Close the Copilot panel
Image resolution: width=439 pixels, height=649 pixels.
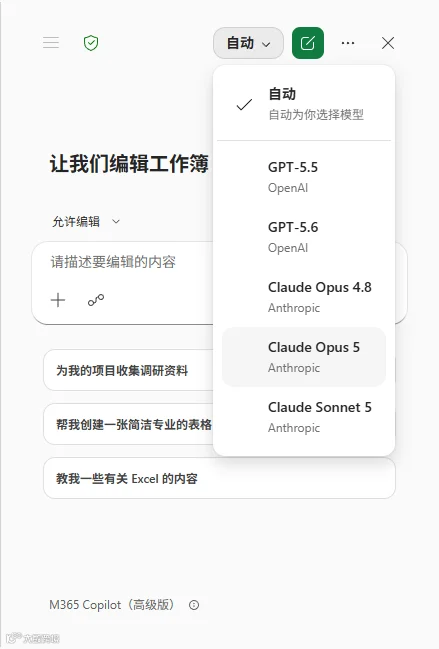(388, 43)
